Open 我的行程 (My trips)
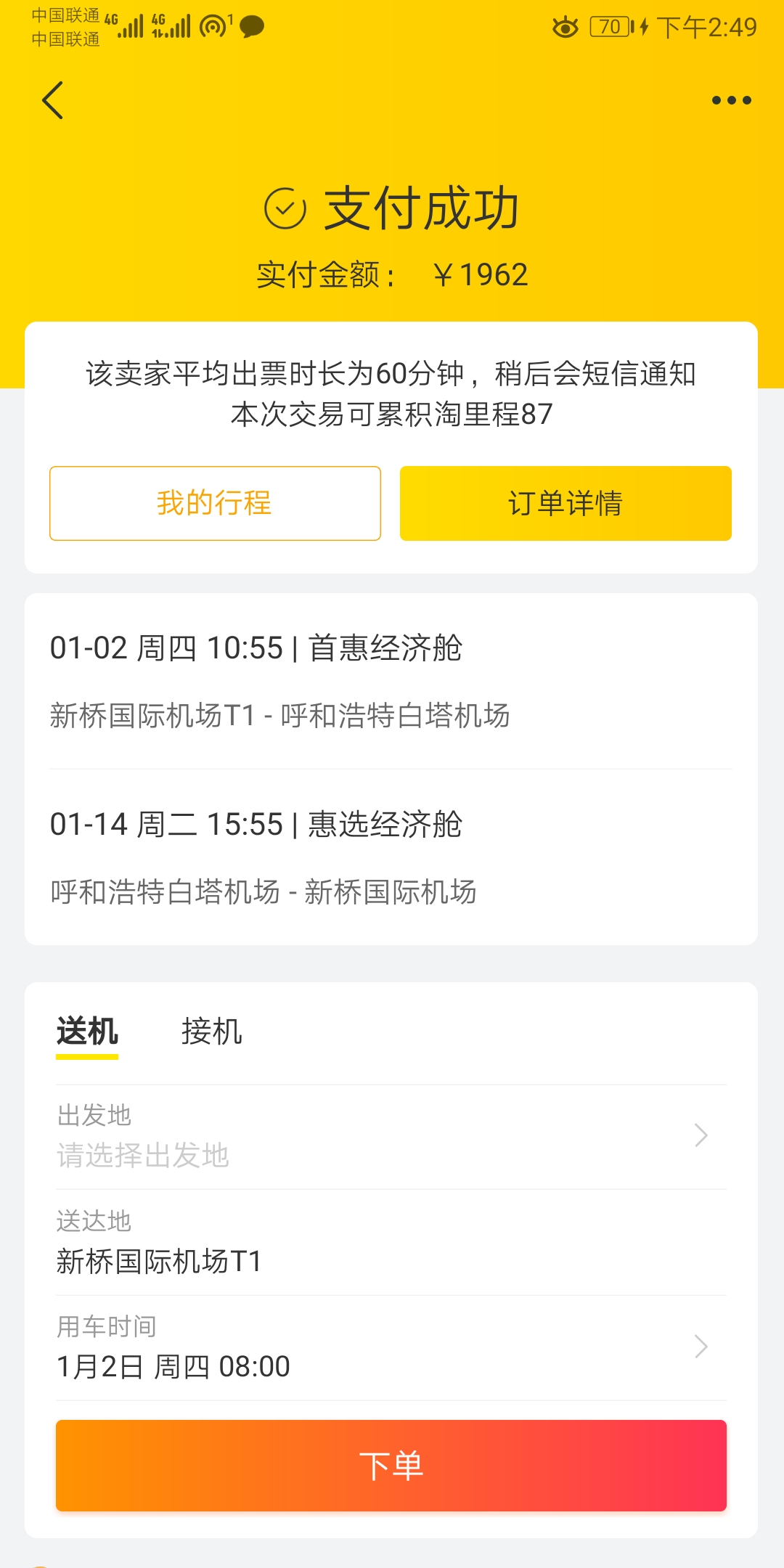This screenshot has height=1568, width=784. point(215,503)
